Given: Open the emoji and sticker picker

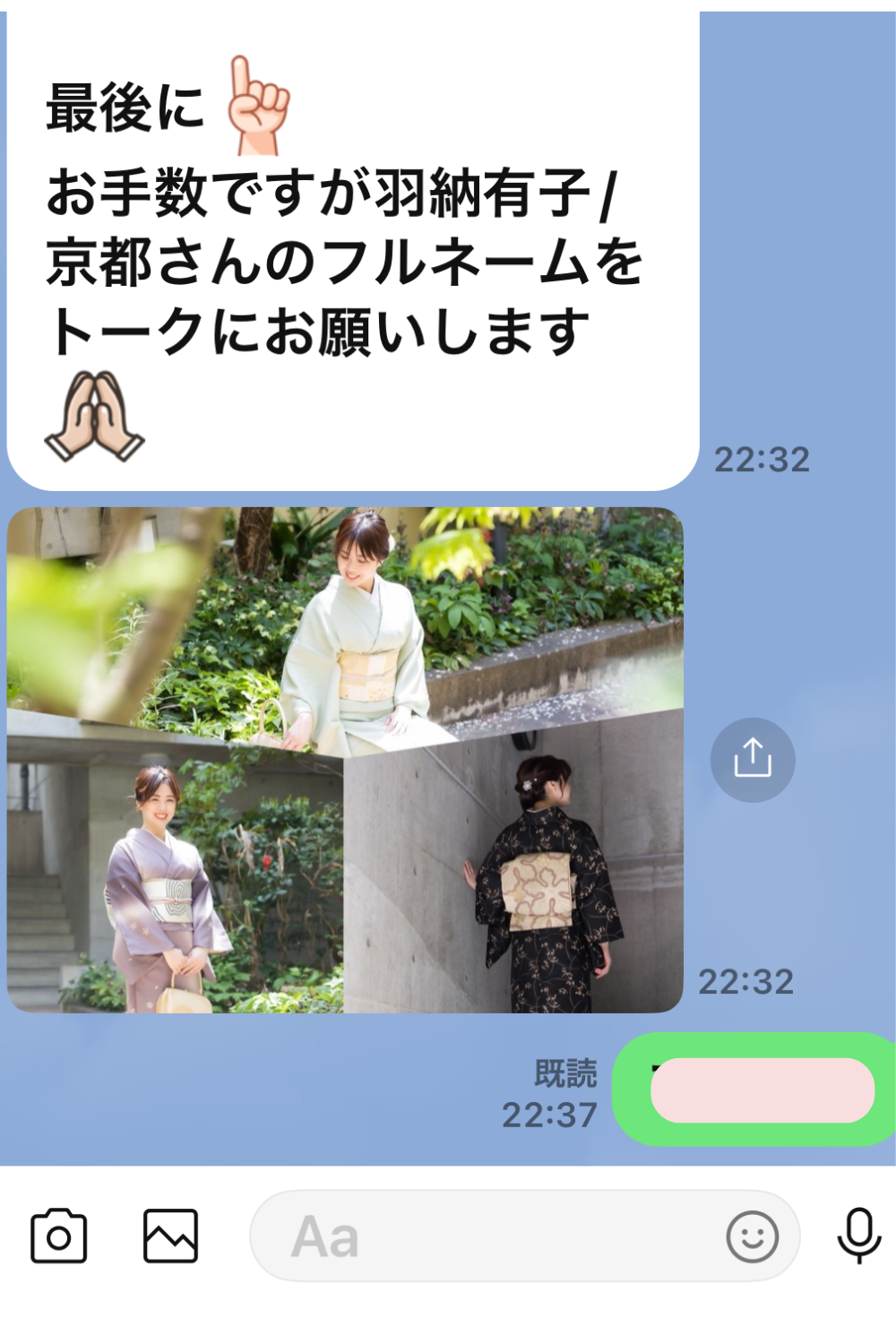Looking at the screenshot, I should click(752, 1237).
